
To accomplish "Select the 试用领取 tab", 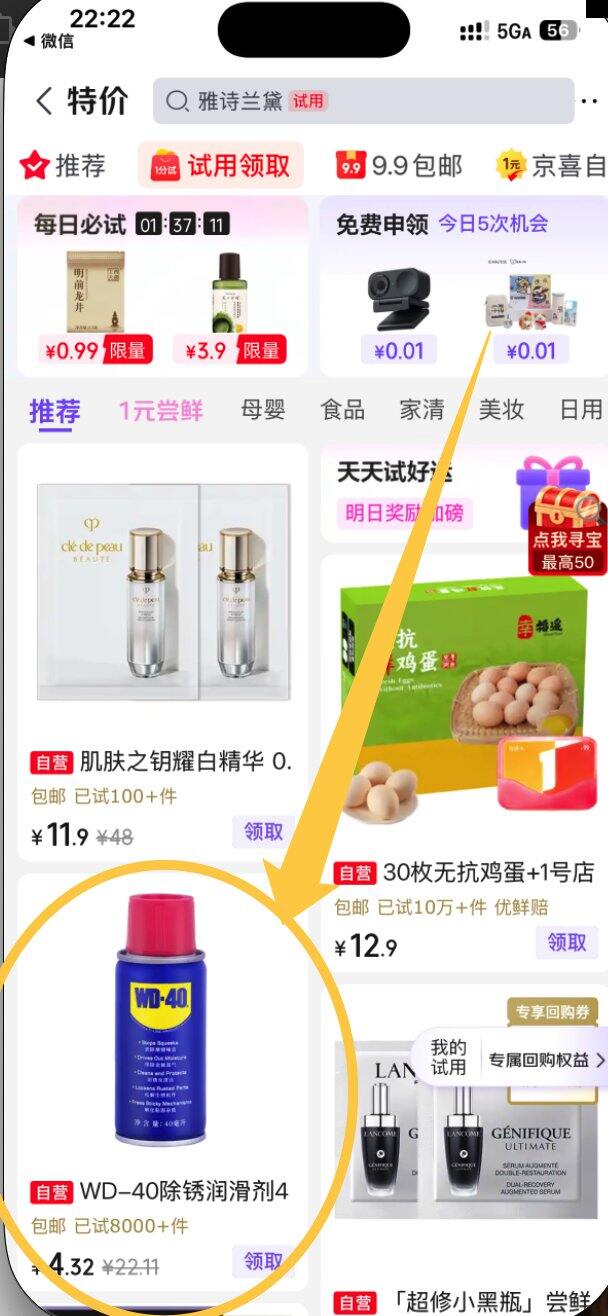I will point(221,165).
